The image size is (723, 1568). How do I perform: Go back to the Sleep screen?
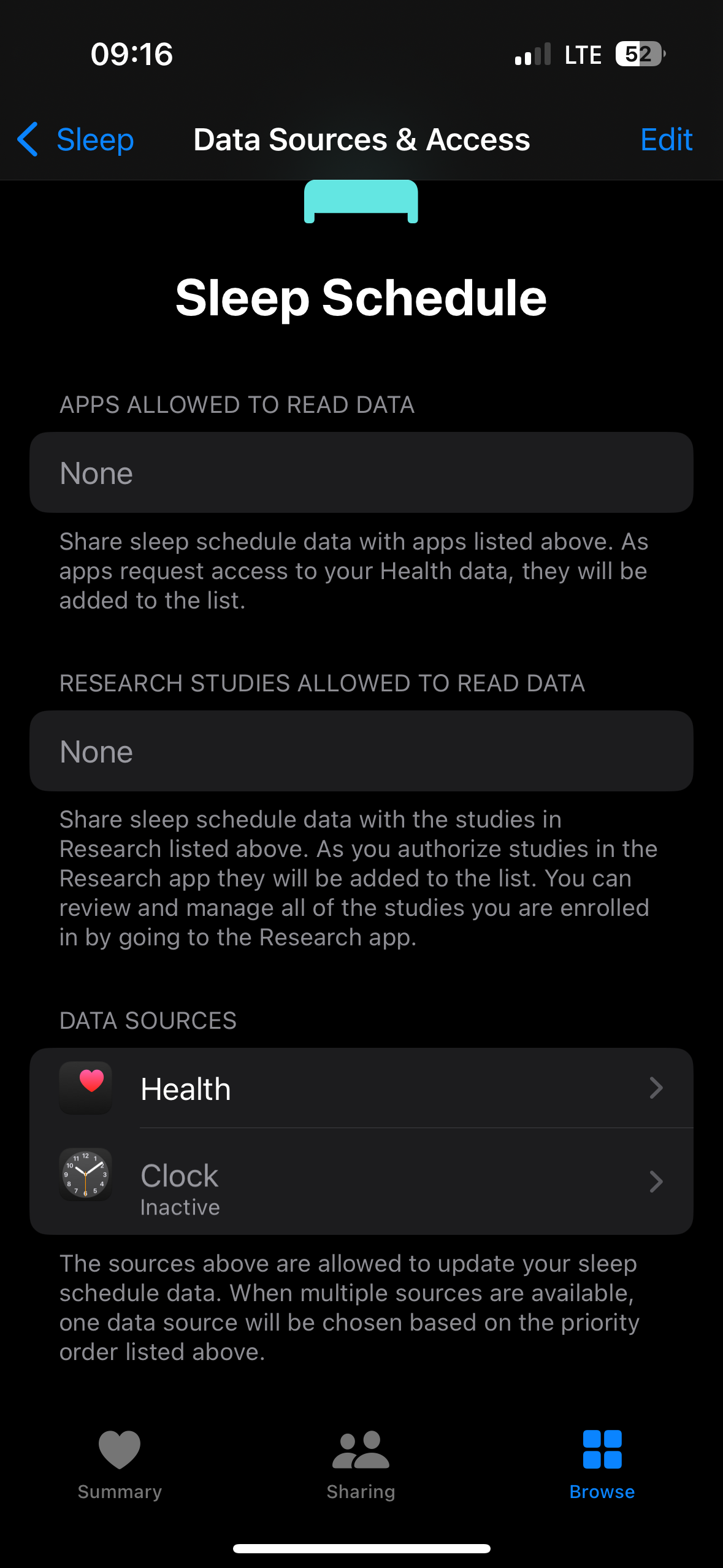point(76,140)
